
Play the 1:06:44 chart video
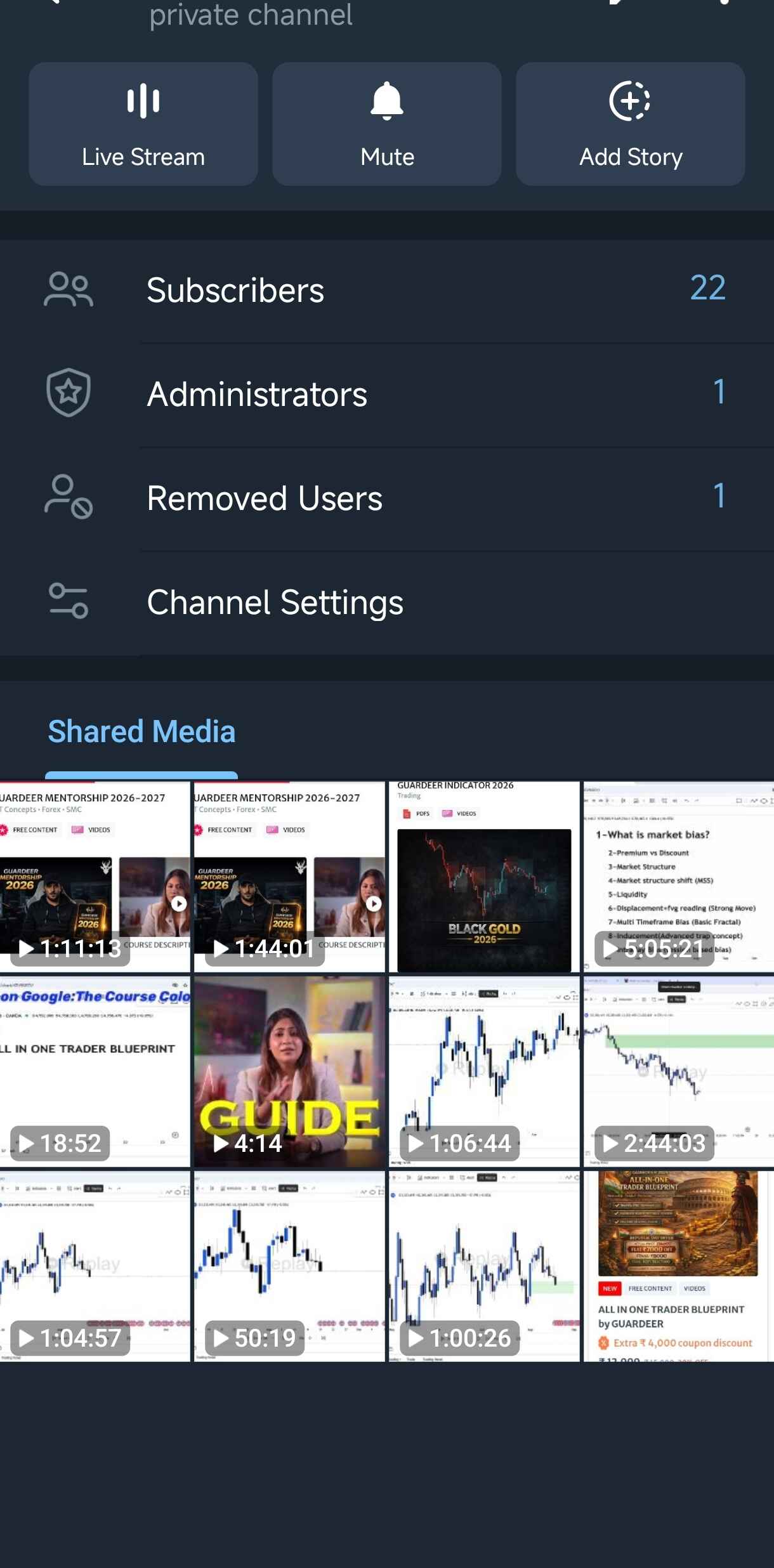click(484, 1071)
